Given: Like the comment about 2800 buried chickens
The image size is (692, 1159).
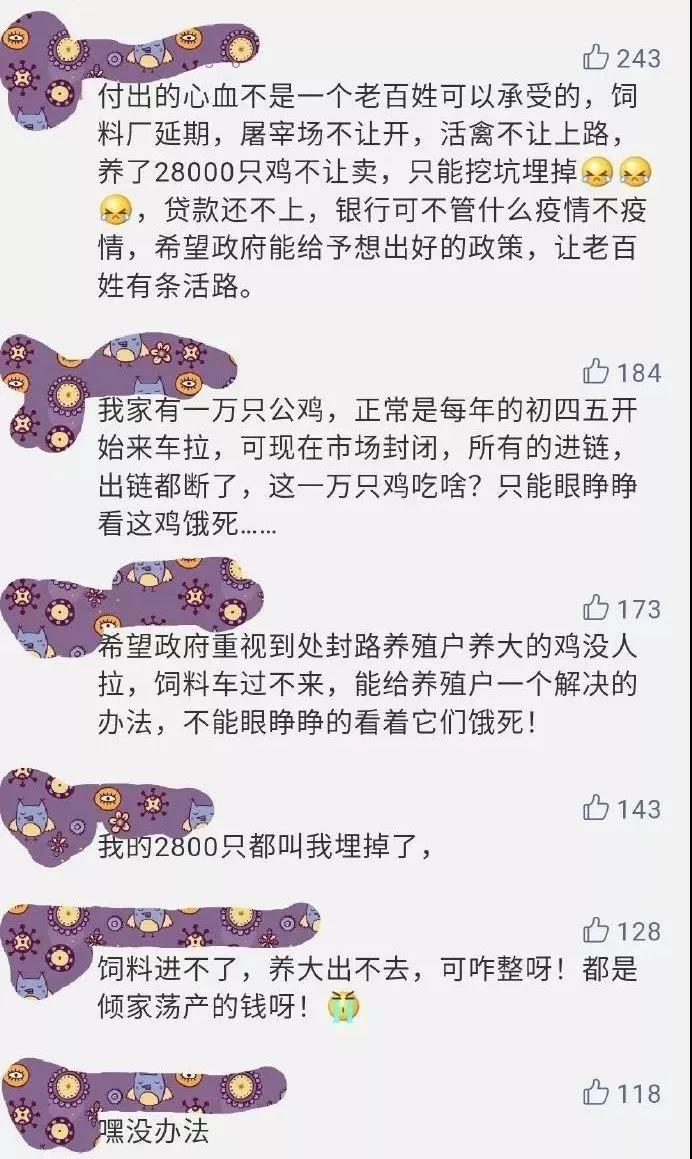Looking at the screenshot, I should [597, 807].
